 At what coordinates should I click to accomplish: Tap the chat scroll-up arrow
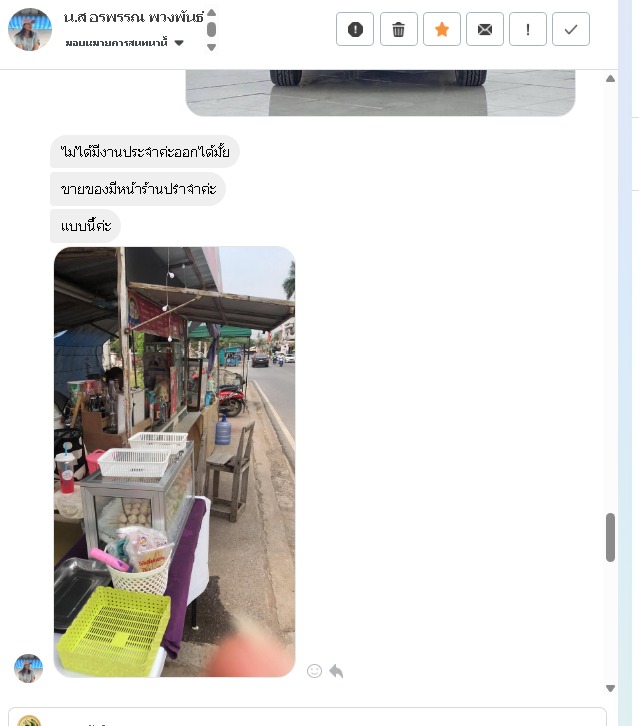(610, 79)
